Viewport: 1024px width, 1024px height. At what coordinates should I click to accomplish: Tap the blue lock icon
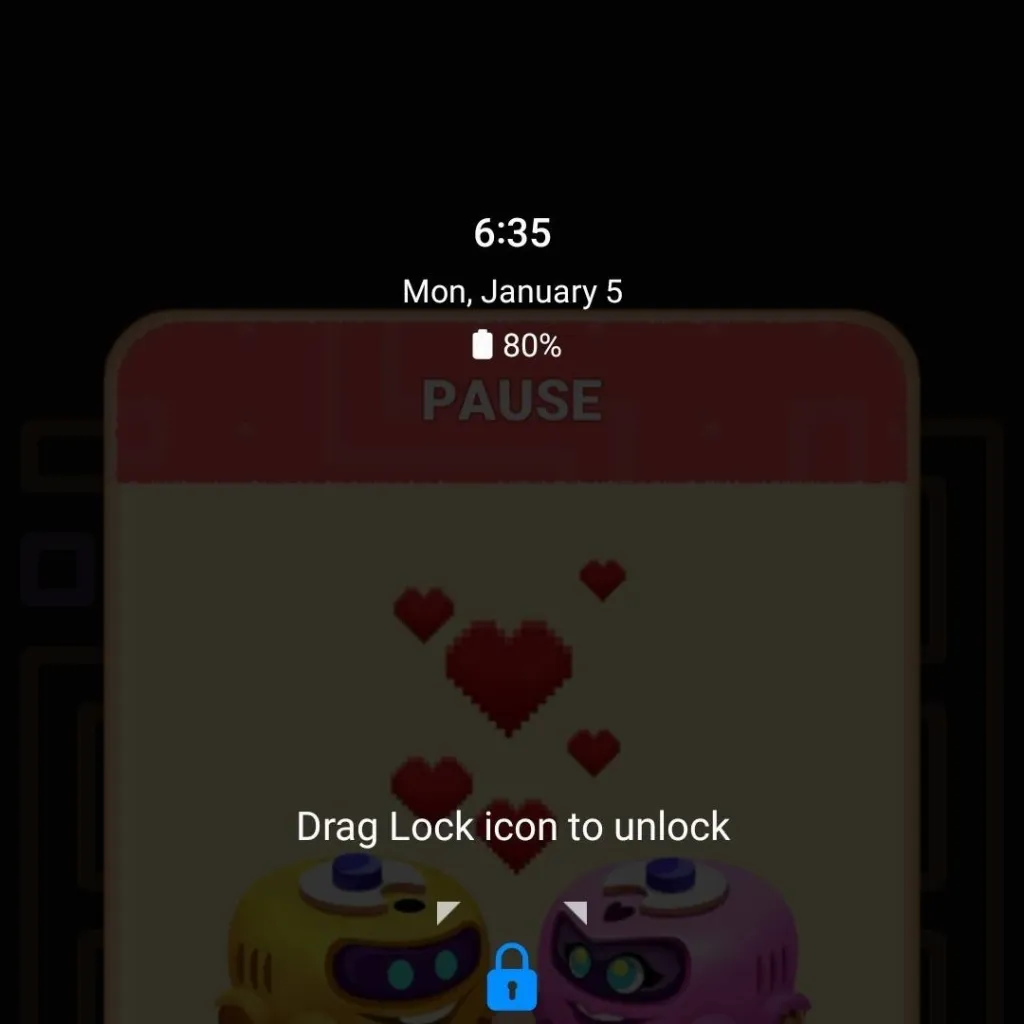coord(511,978)
